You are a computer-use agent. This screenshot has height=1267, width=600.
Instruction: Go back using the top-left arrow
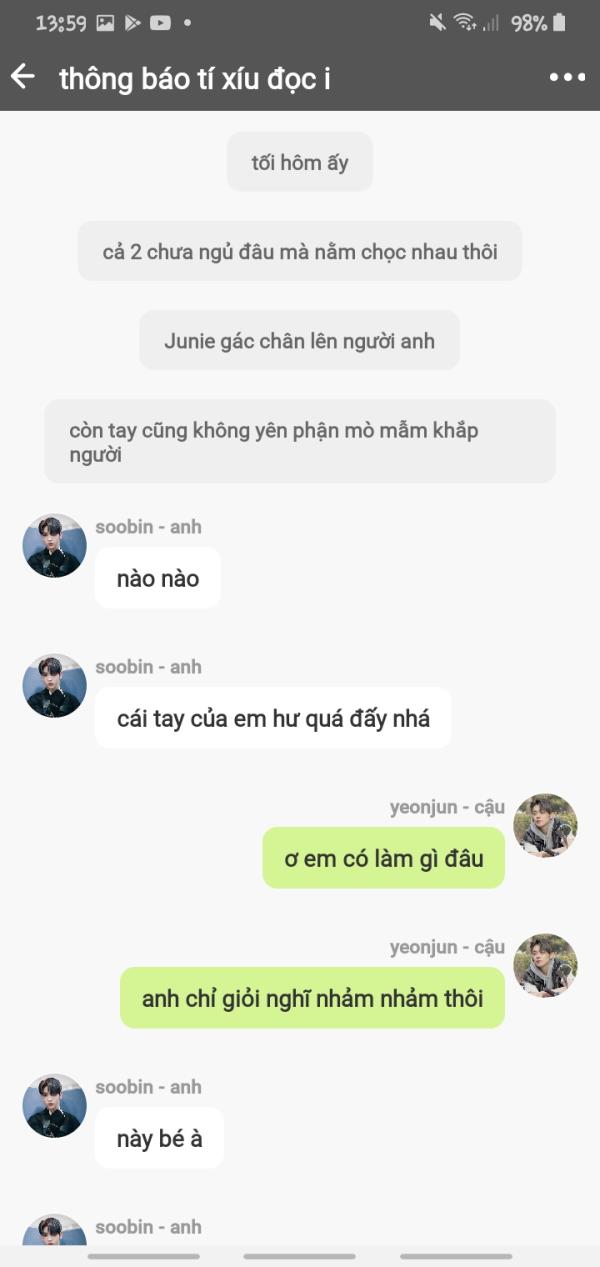[22, 77]
